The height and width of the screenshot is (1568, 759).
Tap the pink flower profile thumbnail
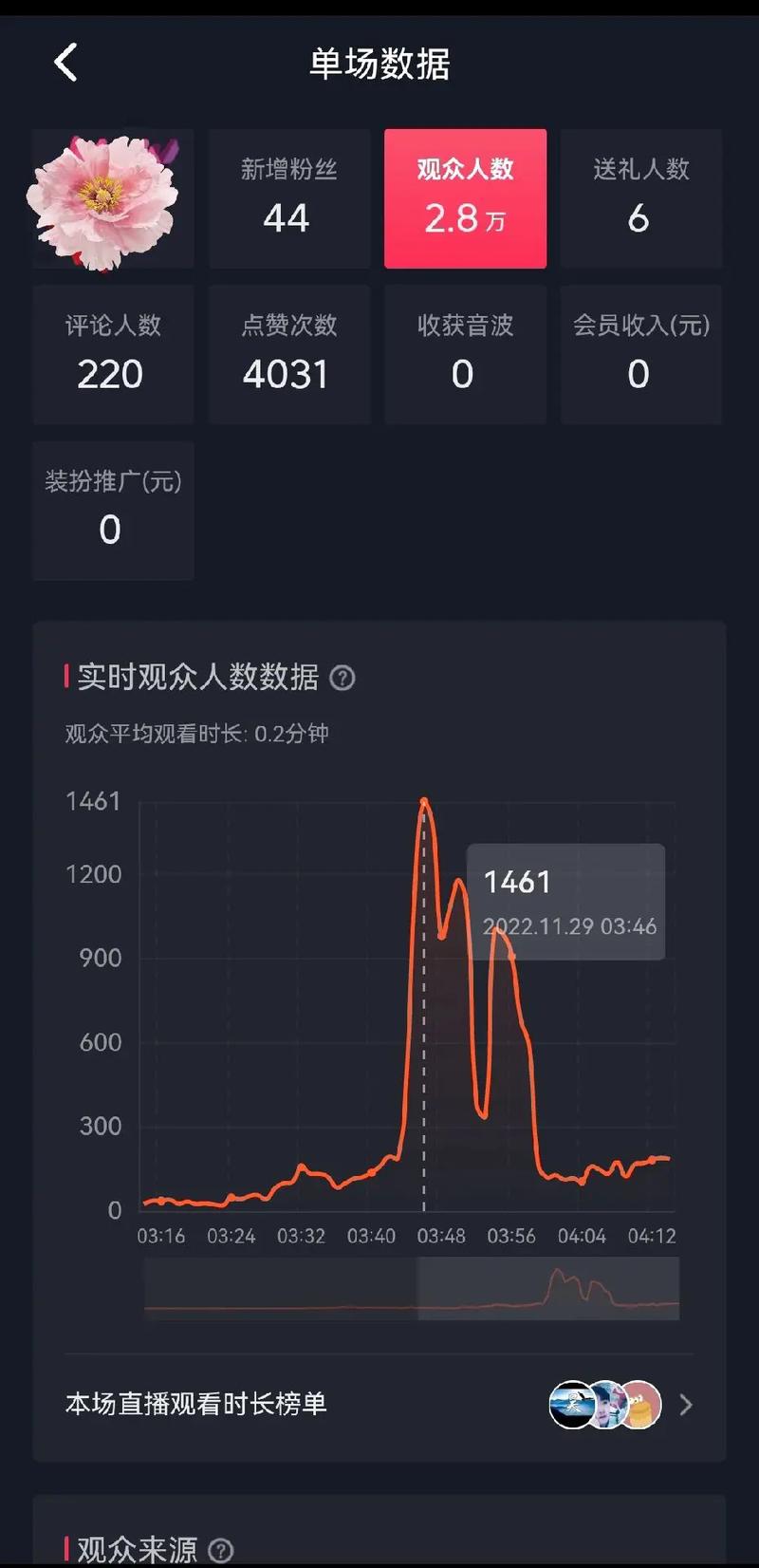112,199
